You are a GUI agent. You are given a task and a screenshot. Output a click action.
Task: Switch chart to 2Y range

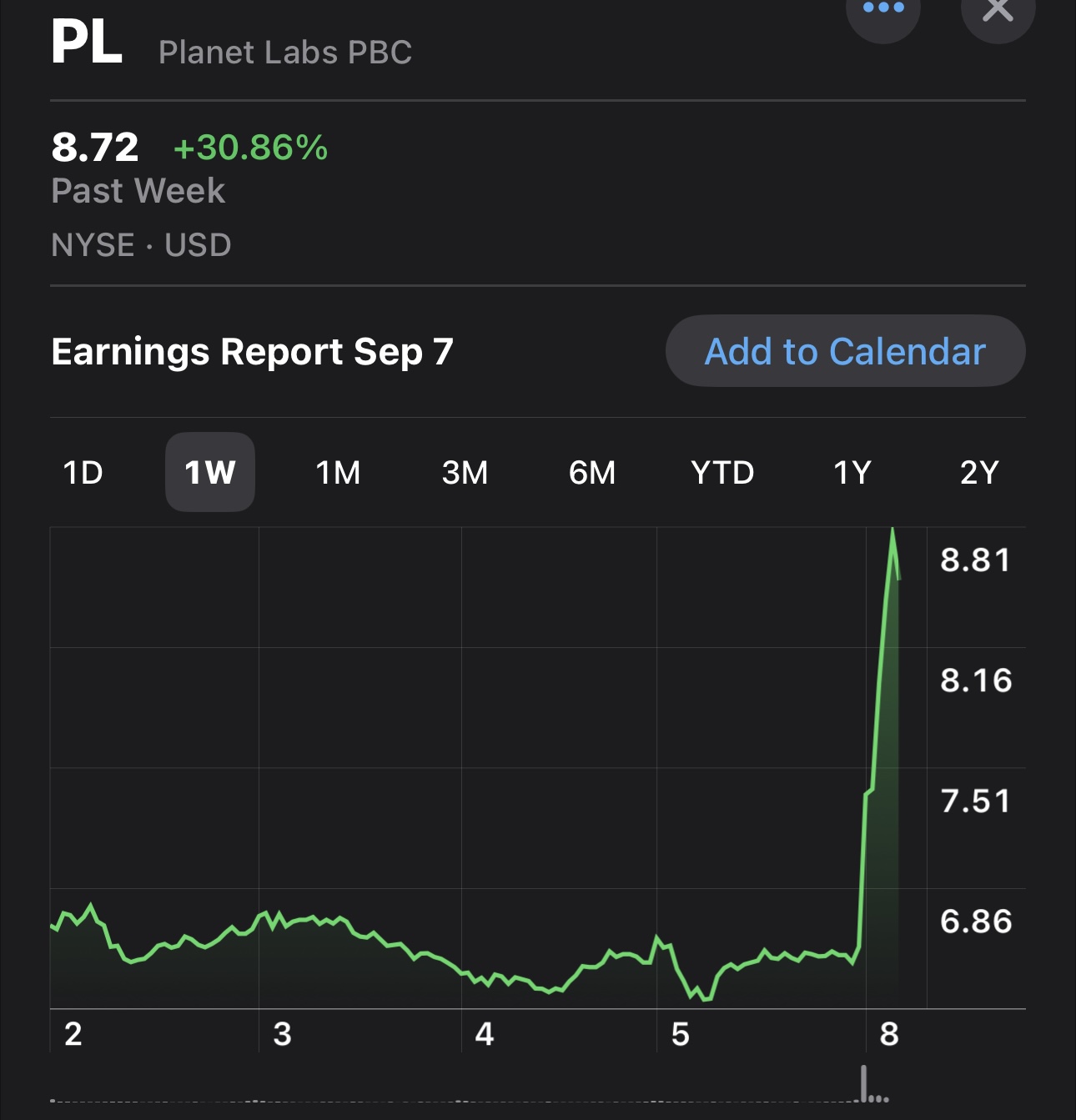(x=979, y=473)
